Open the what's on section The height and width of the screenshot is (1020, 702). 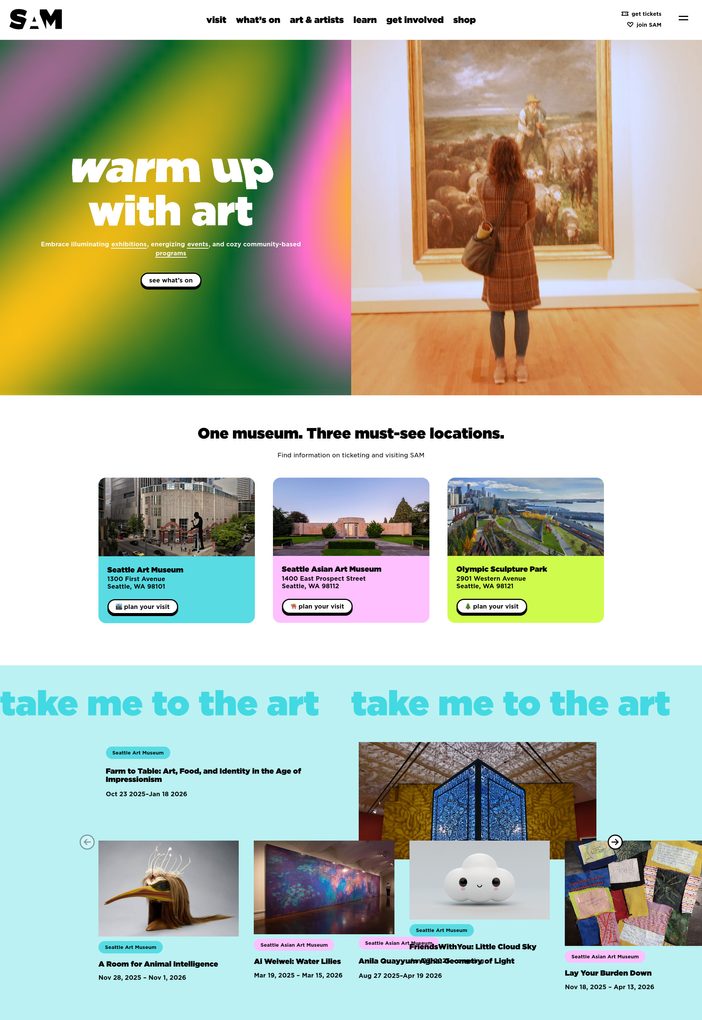coord(258,20)
